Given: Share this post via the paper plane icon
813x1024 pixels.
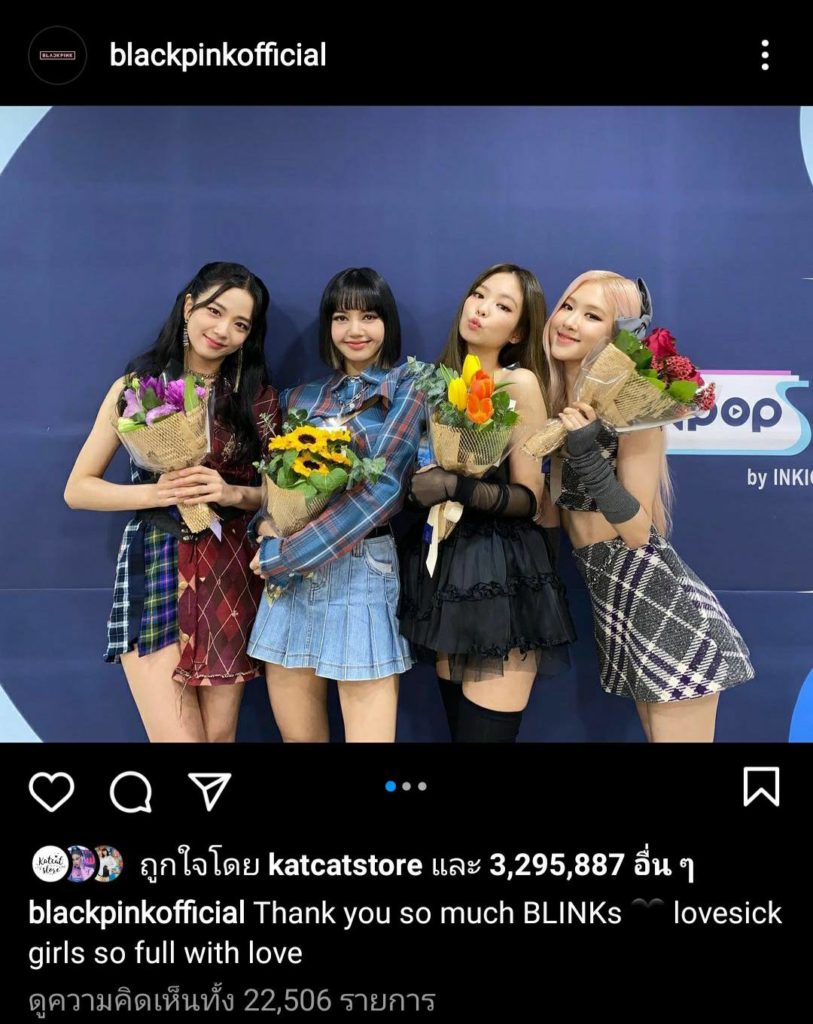Looking at the screenshot, I should coord(210,791).
